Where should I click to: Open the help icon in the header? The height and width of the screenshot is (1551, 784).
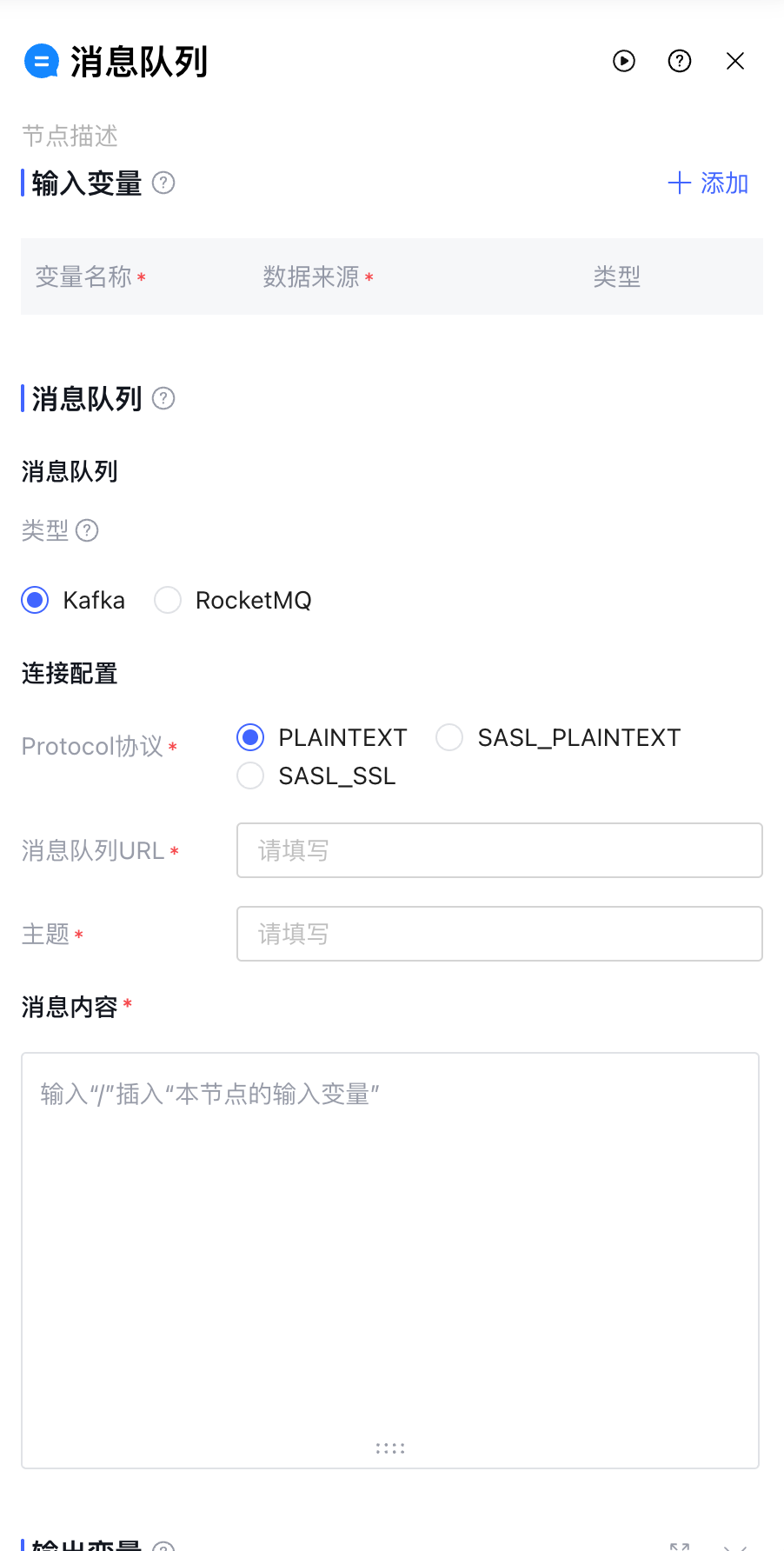680,61
